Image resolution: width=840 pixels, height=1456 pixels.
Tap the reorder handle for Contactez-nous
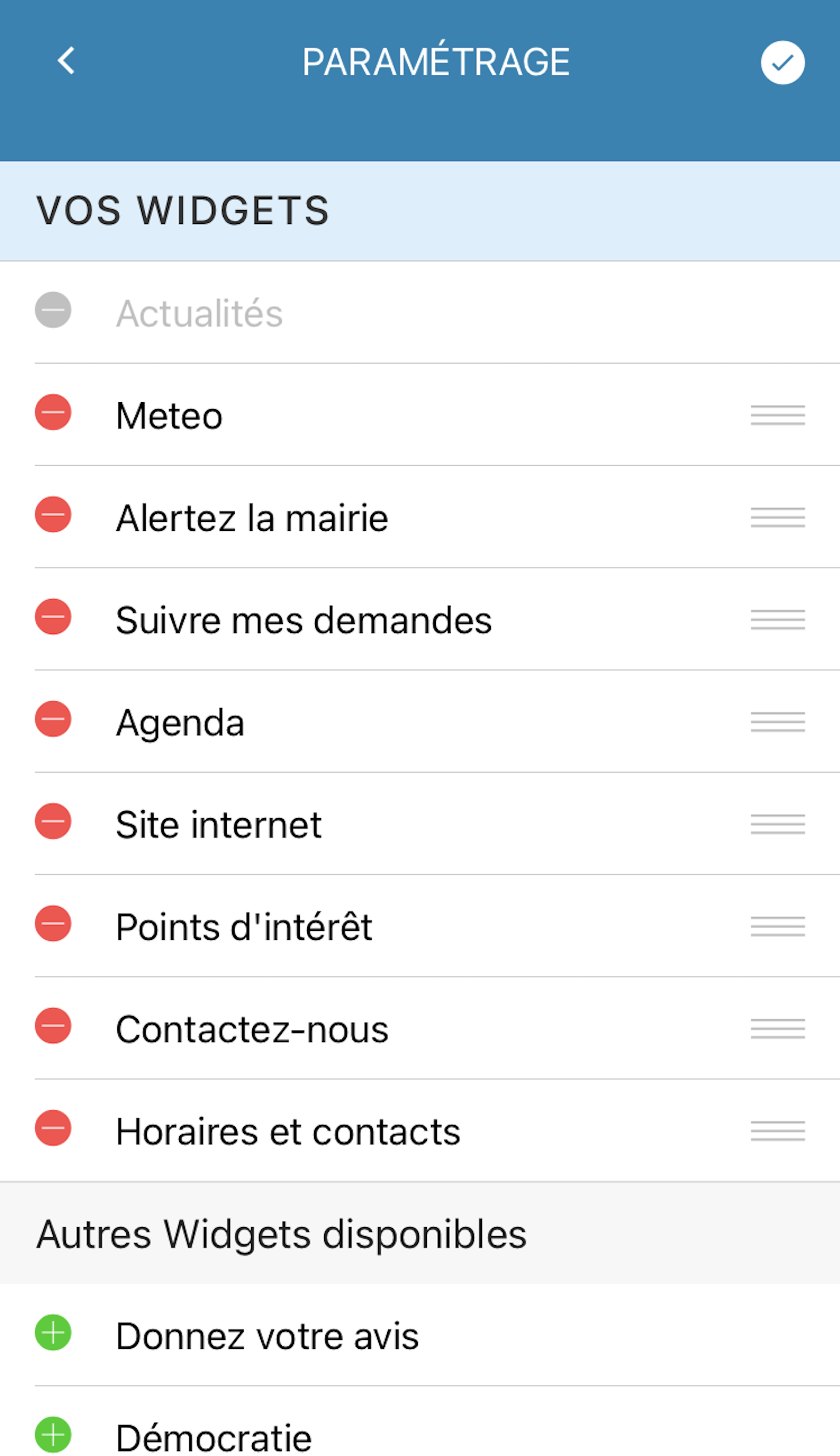[778, 1029]
